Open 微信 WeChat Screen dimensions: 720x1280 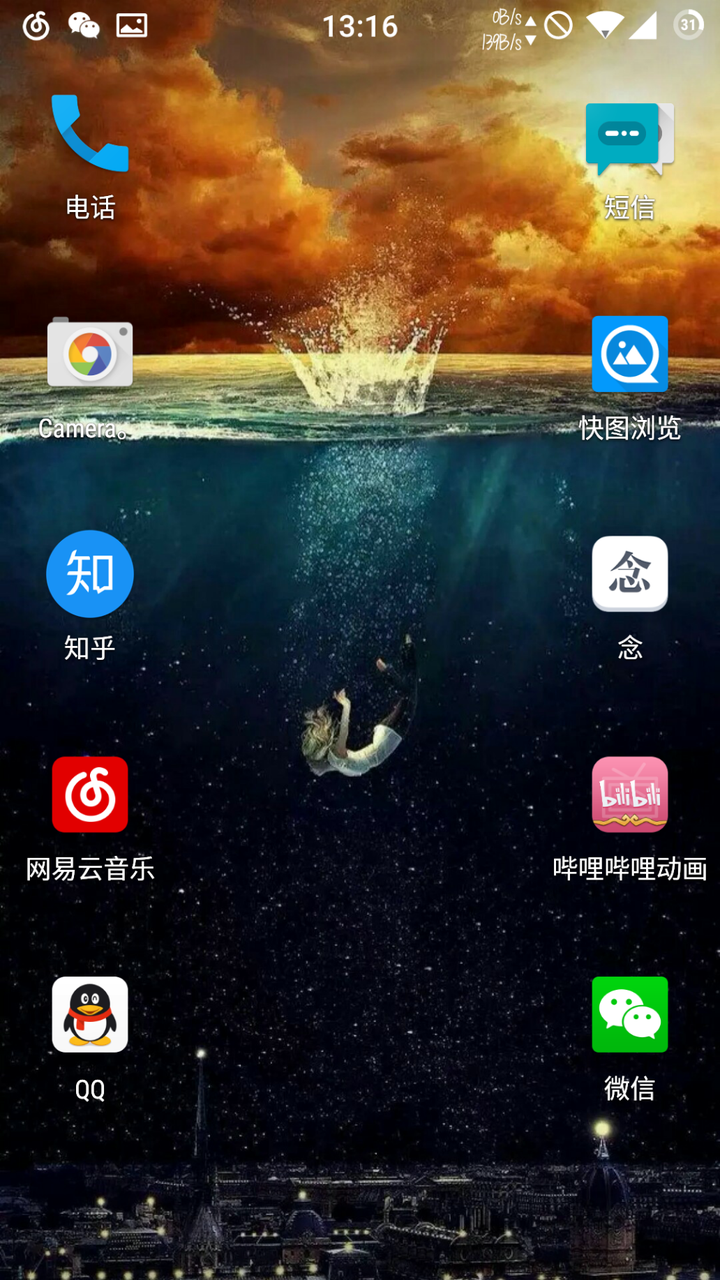point(629,1014)
